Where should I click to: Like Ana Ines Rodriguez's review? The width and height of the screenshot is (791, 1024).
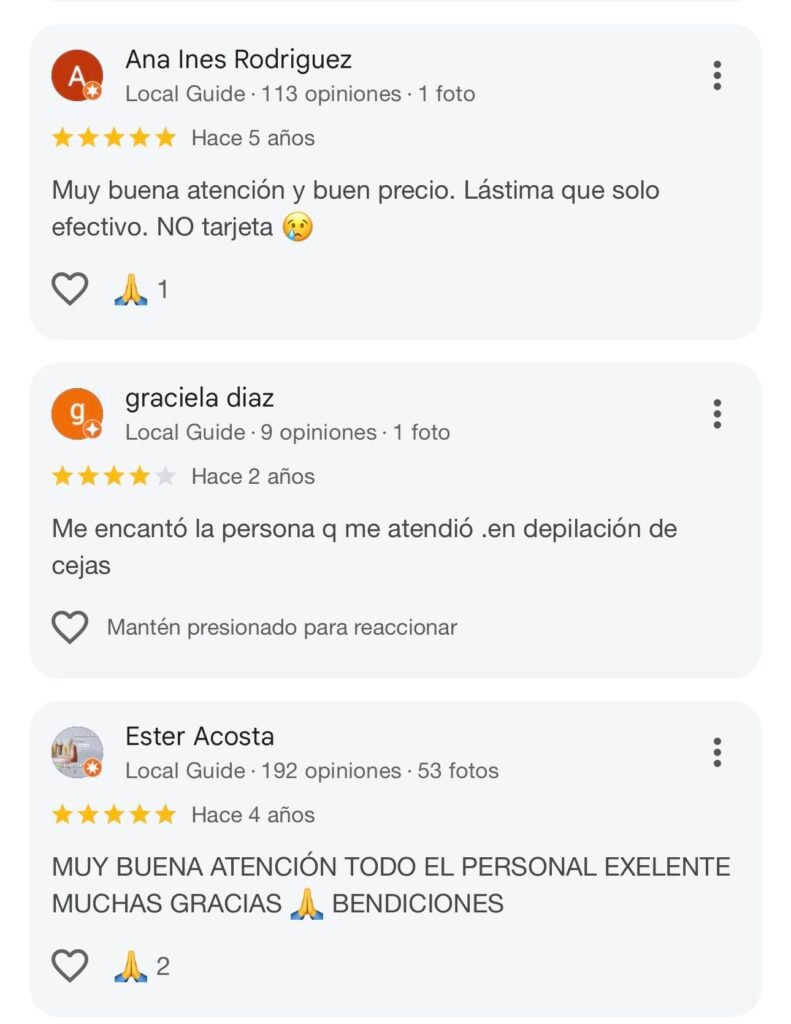pyautogui.click(x=70, y=289)
